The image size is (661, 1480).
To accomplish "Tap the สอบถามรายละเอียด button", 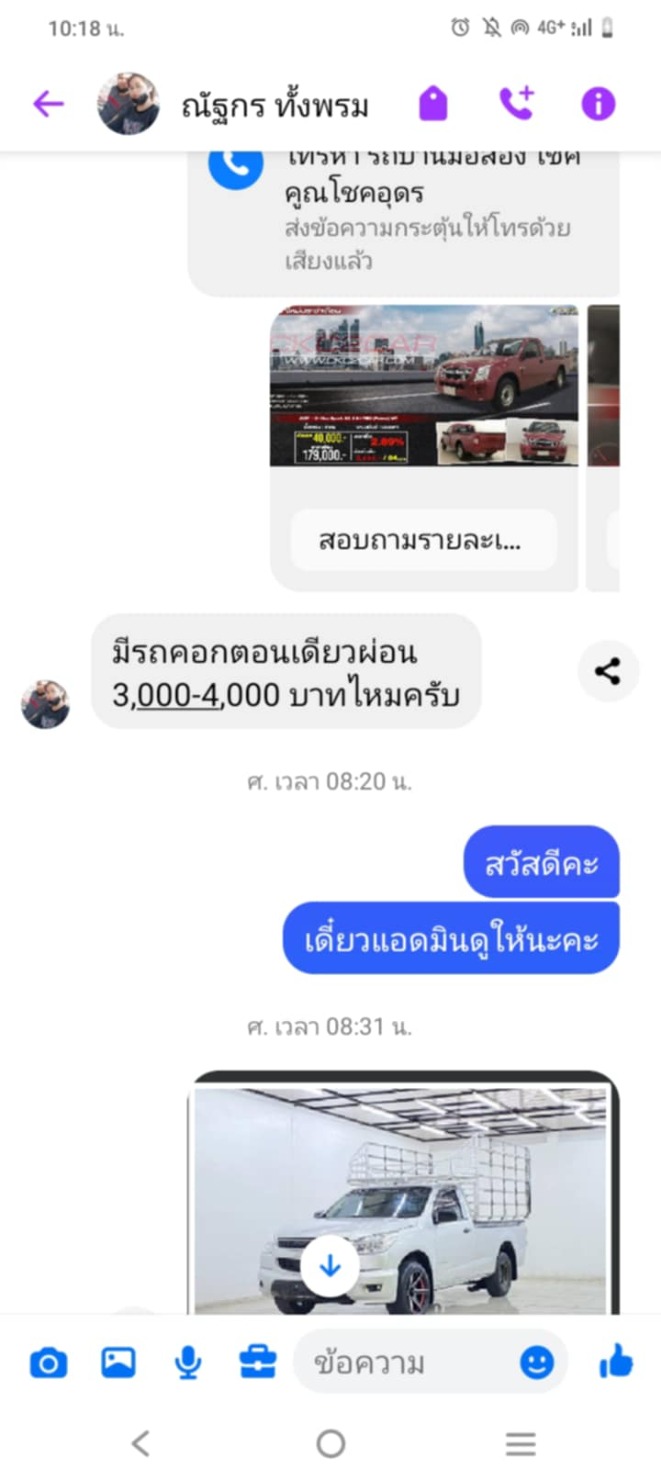I will pos(422,541).
